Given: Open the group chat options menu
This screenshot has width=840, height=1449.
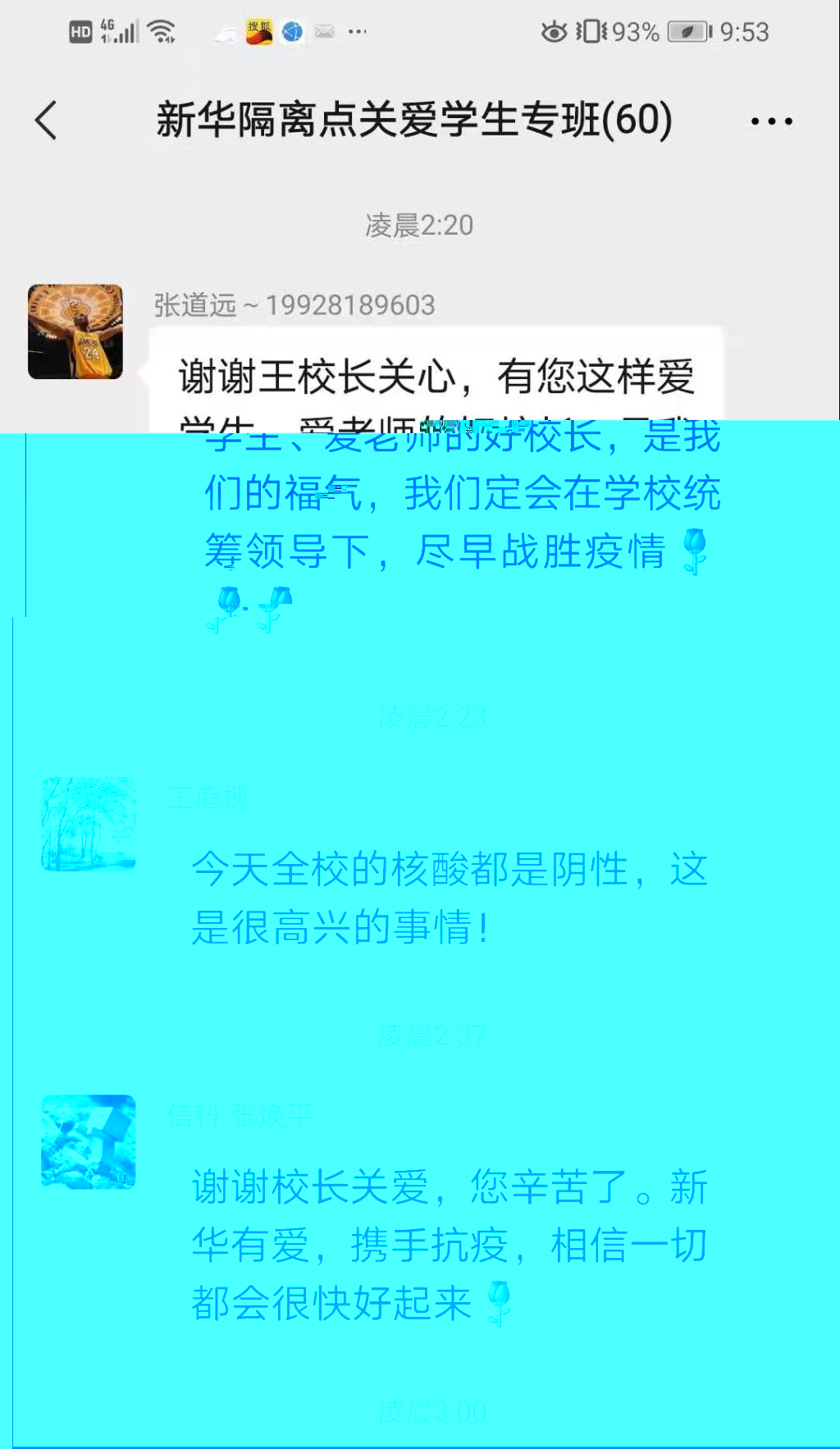Looking at the screenshot, I should pyautogui.click(x=771, y=121).
